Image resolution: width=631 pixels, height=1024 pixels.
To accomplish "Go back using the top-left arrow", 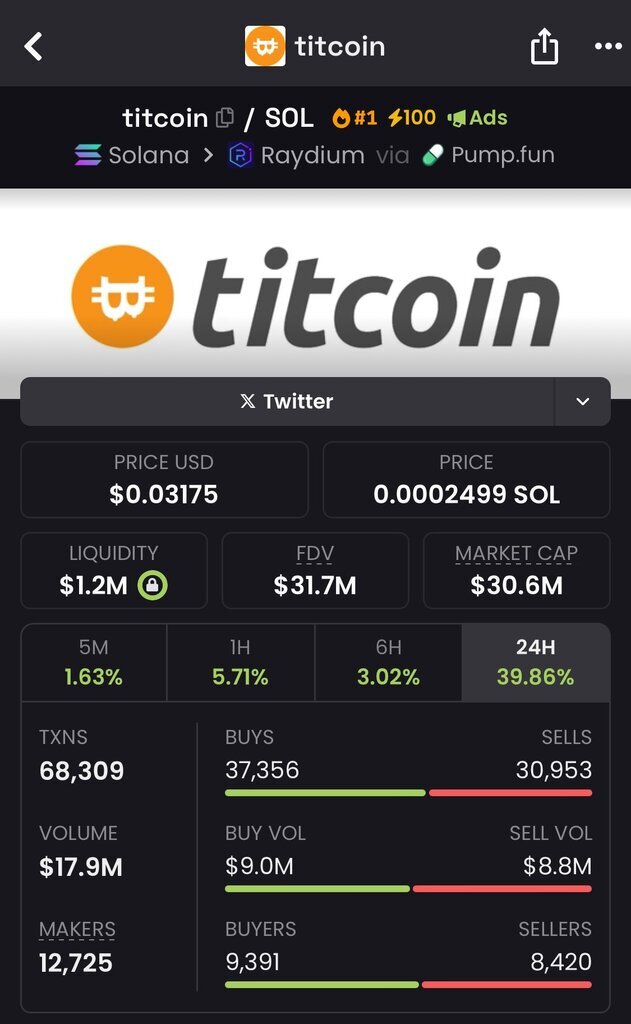I will pyautogui.click(x=33, y=46).
